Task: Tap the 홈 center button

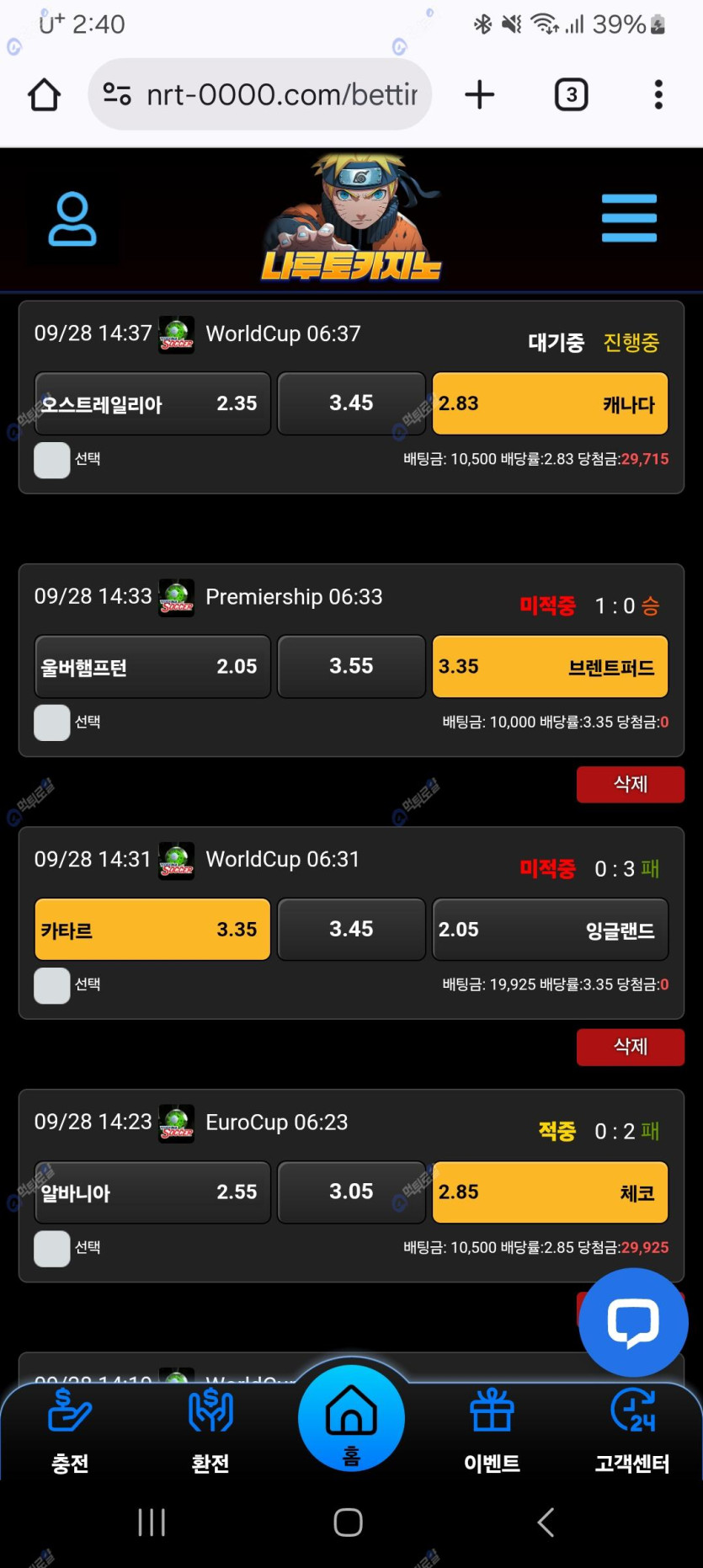Action: pyautogui.click(x=351, y=1419)
